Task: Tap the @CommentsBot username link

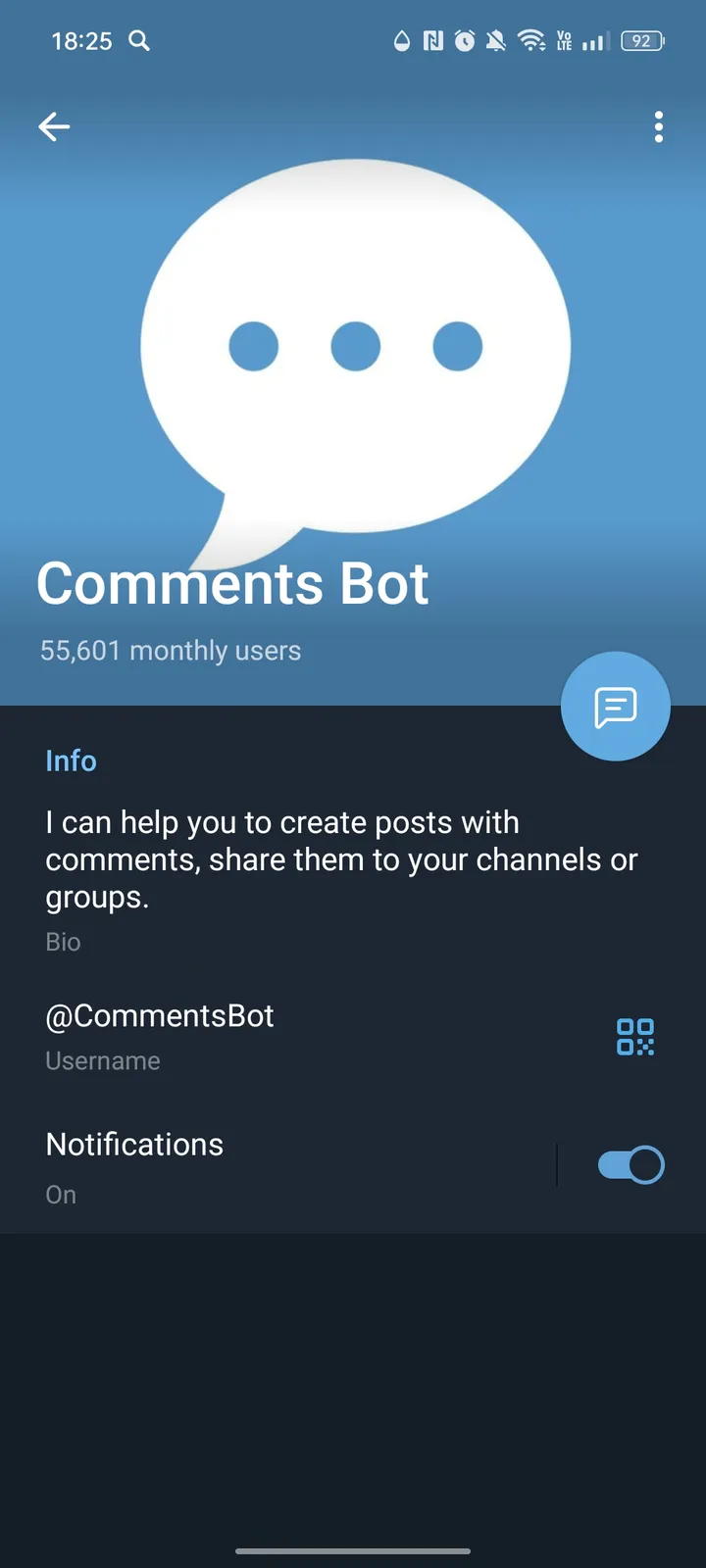Action: (x=160, y=1015)
